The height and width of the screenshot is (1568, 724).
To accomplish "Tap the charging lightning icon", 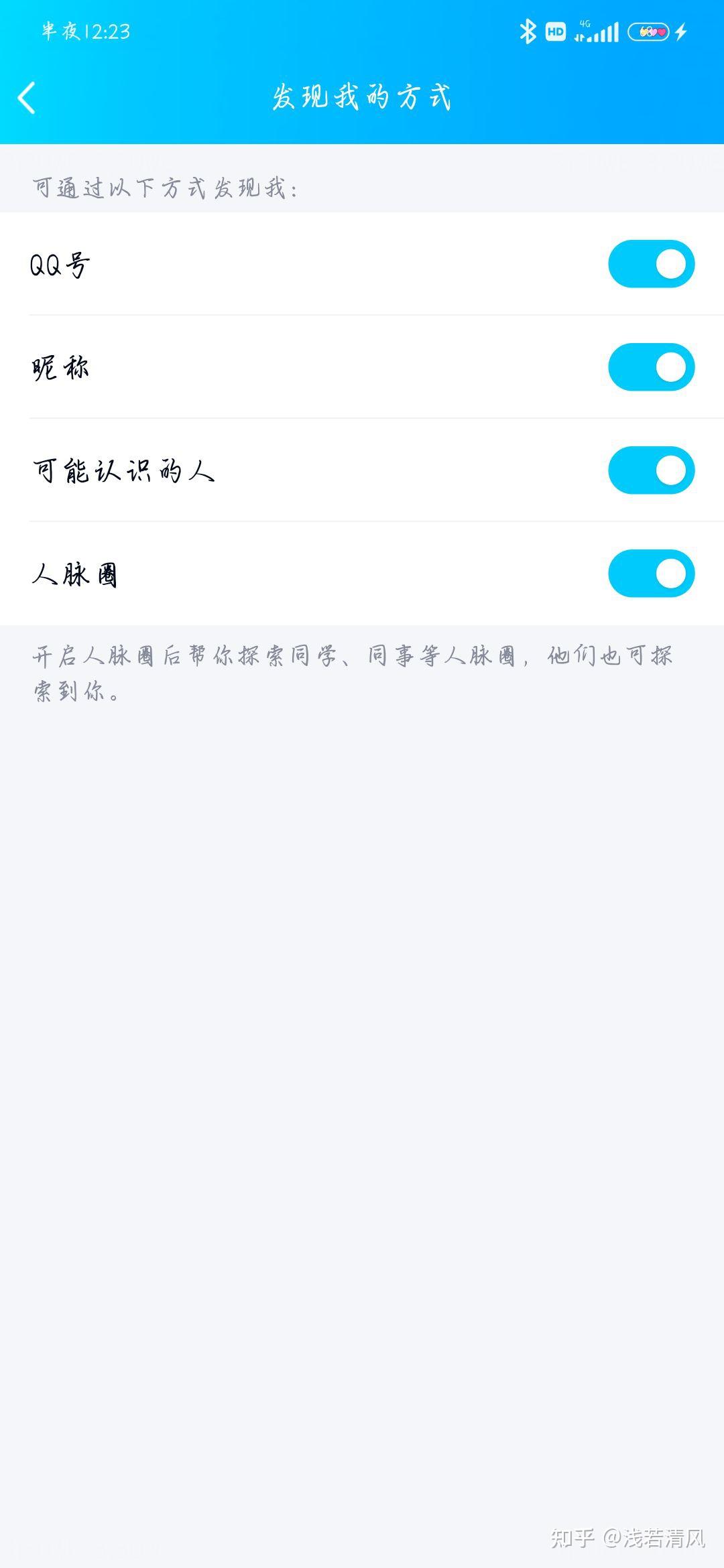I will [681, 31].
